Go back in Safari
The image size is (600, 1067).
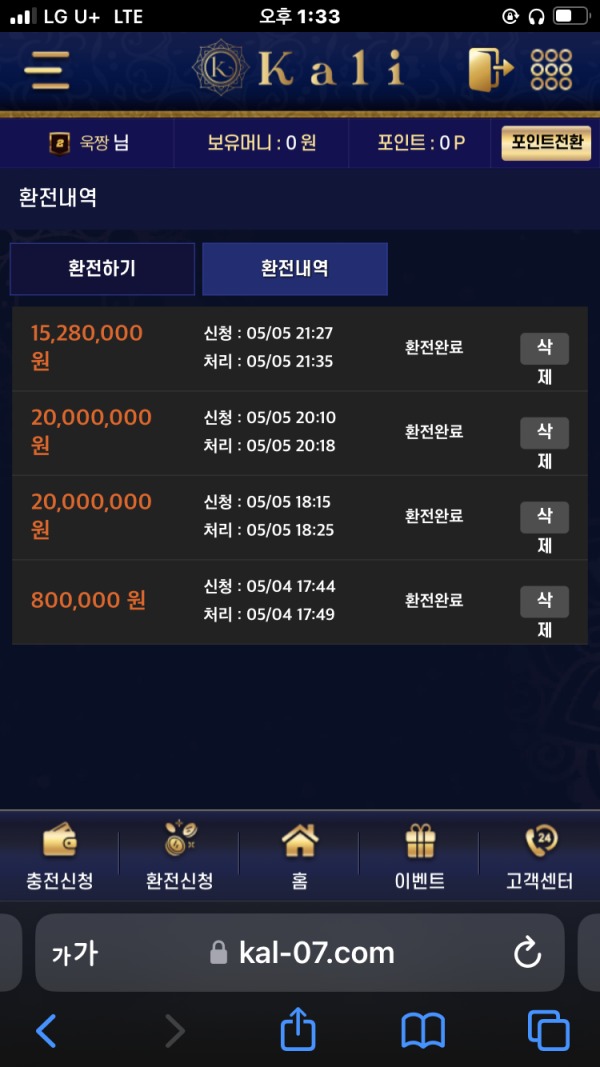click(45, 1030)
